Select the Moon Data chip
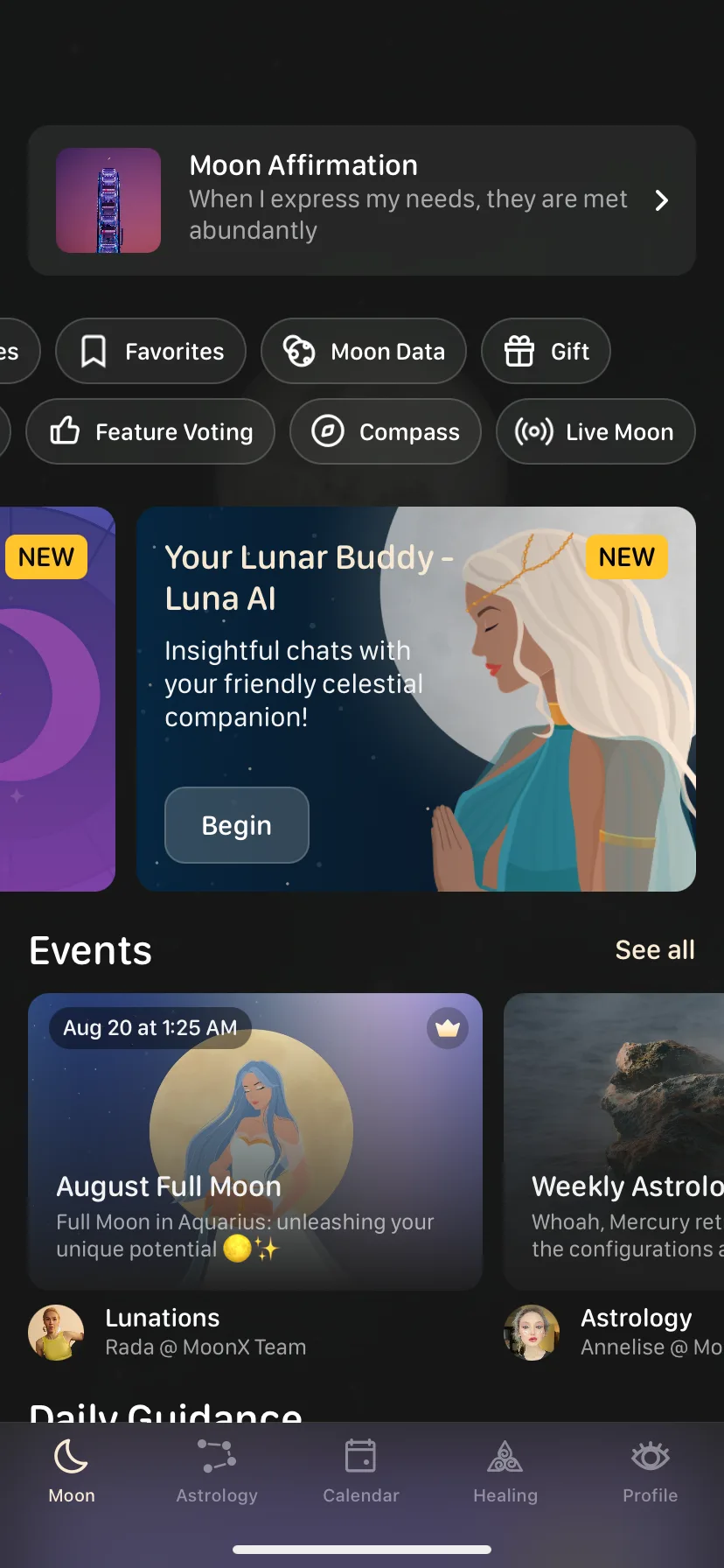724x1568 pixels. pyautogui.click(x=364, y=351)
